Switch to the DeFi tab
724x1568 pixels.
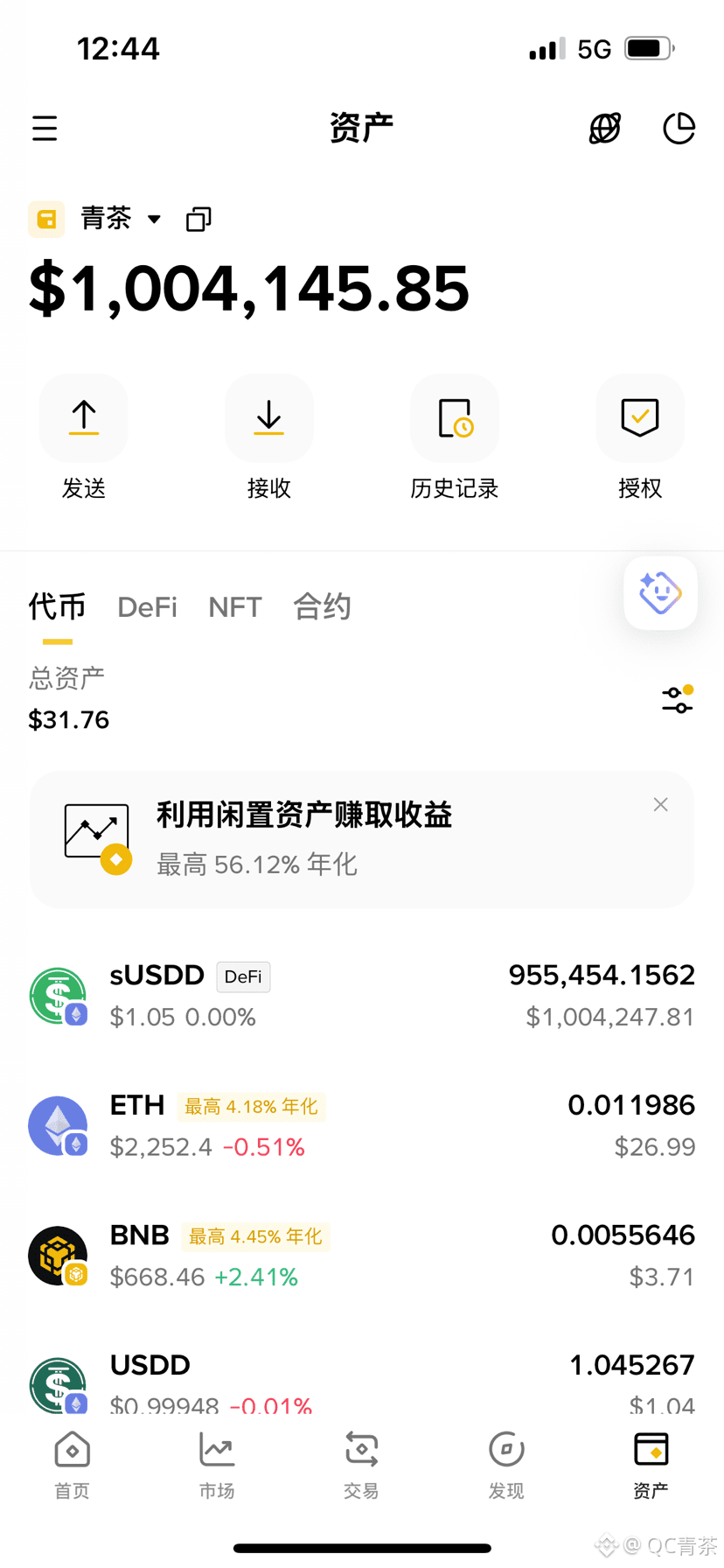(147, 607)
